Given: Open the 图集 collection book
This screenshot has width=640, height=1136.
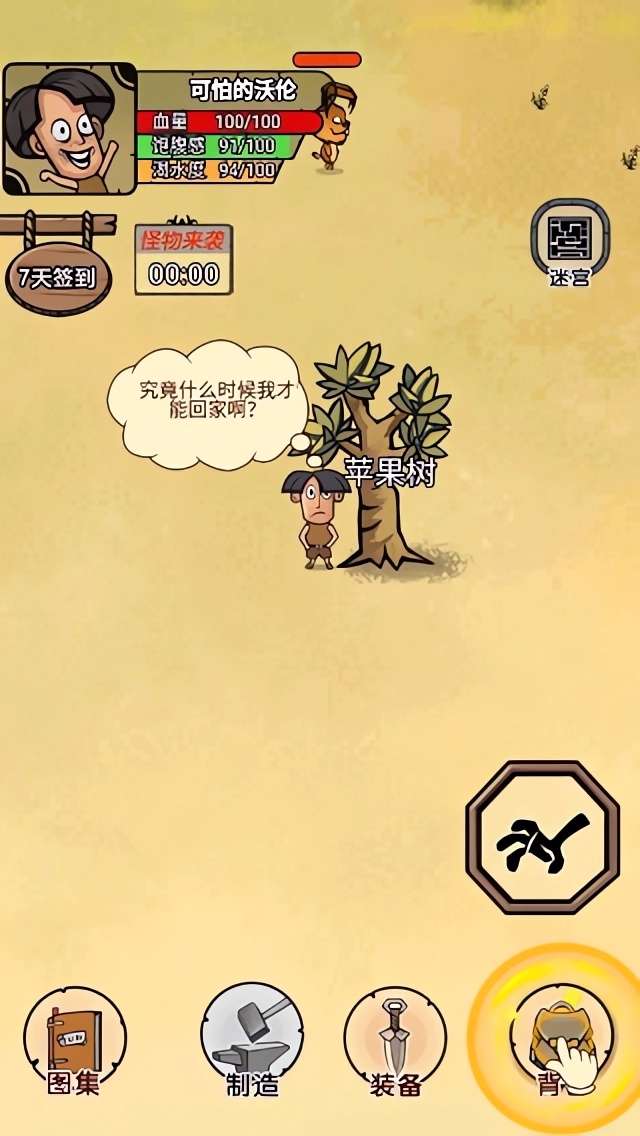Looking at the screenshot, I should [75, 1038].
